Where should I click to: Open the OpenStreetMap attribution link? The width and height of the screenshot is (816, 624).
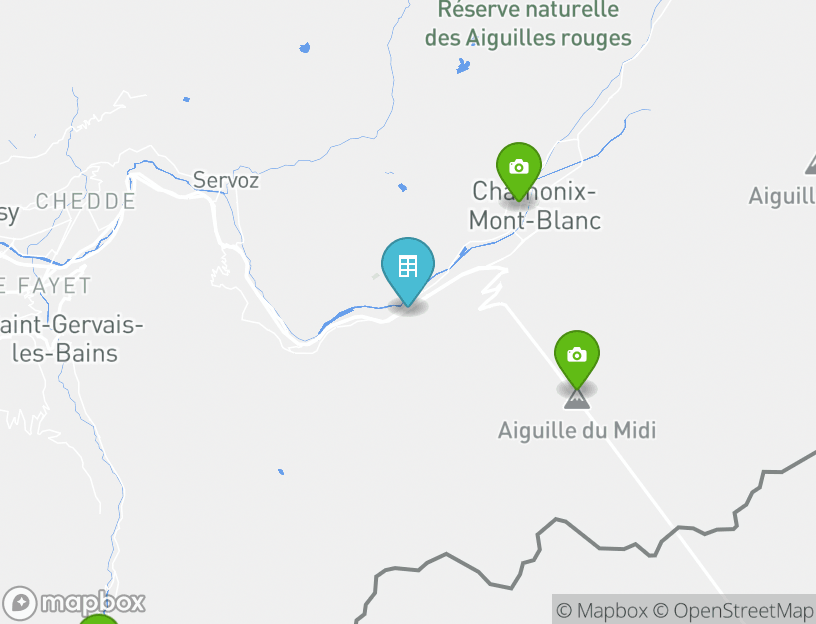click(x=733, y=611)
